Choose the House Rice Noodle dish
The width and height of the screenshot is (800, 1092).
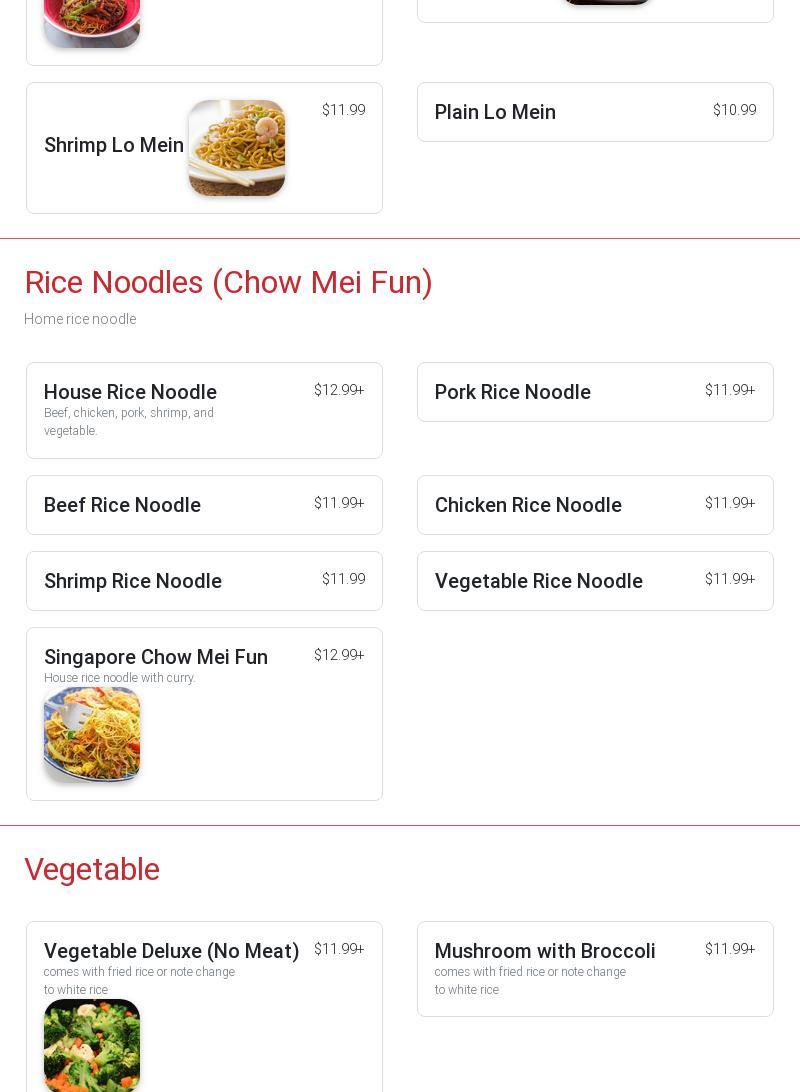pyautogui.click(x=204, y=410)
